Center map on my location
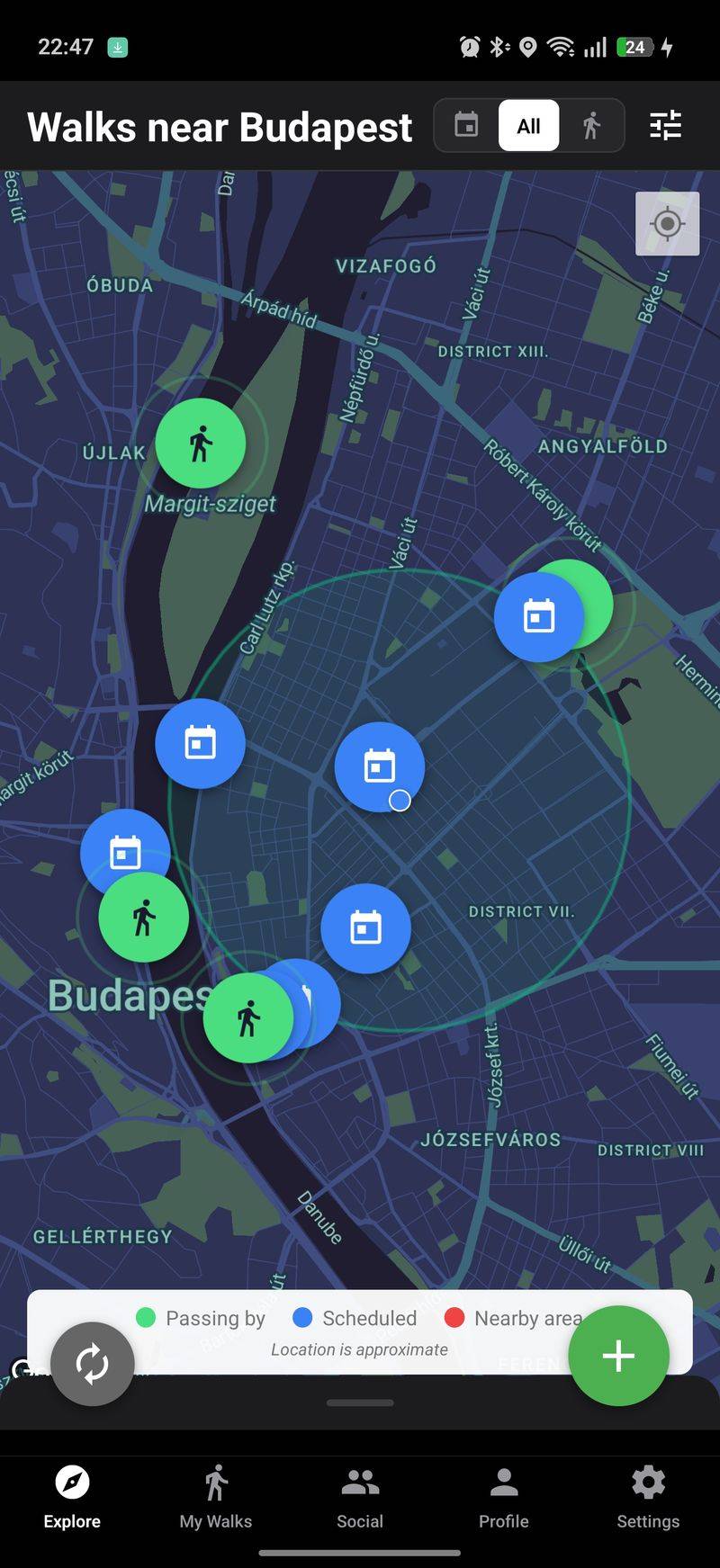Image resolution: width=720 pixels, height=1568 pixels. point(667,223)
